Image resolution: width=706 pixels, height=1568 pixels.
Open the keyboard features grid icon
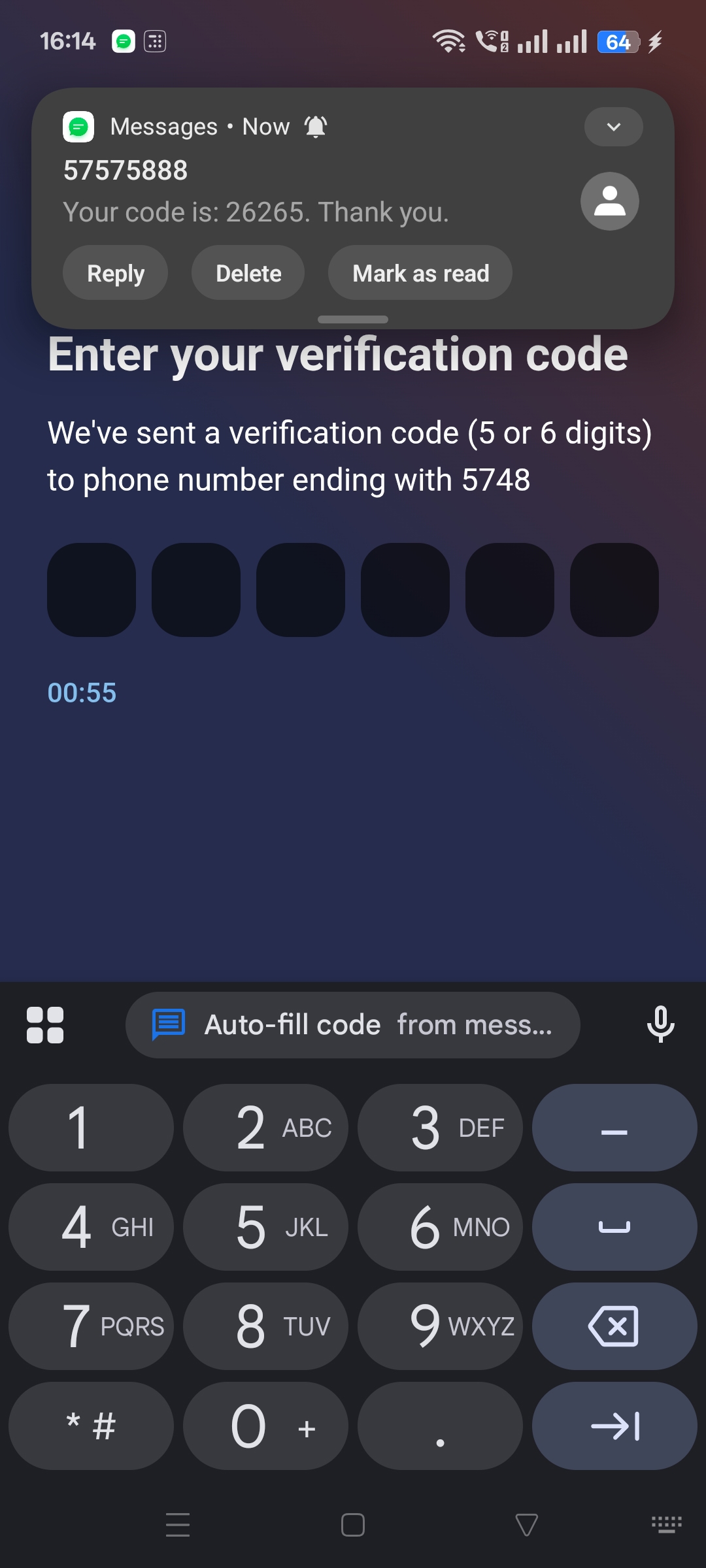point(46,1024)
